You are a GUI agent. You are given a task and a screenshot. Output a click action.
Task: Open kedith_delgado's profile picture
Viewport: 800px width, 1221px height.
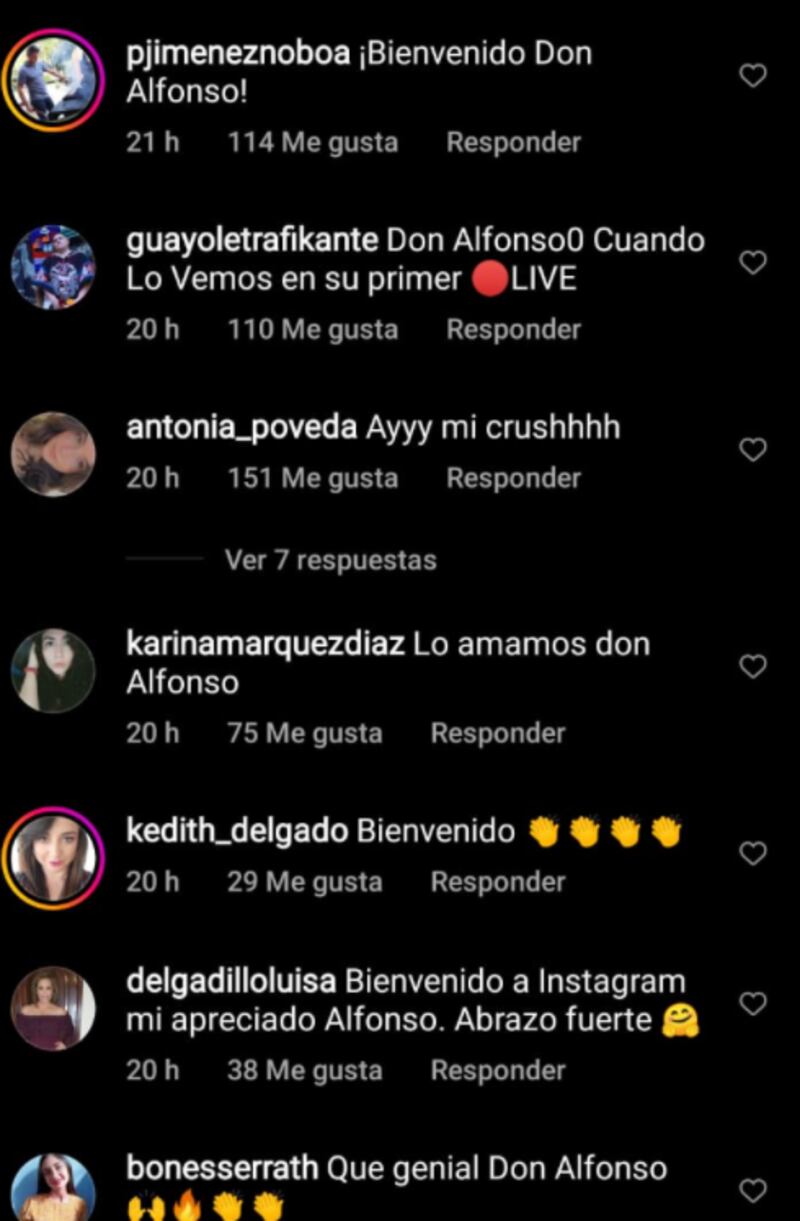click(x=53, y=857)
